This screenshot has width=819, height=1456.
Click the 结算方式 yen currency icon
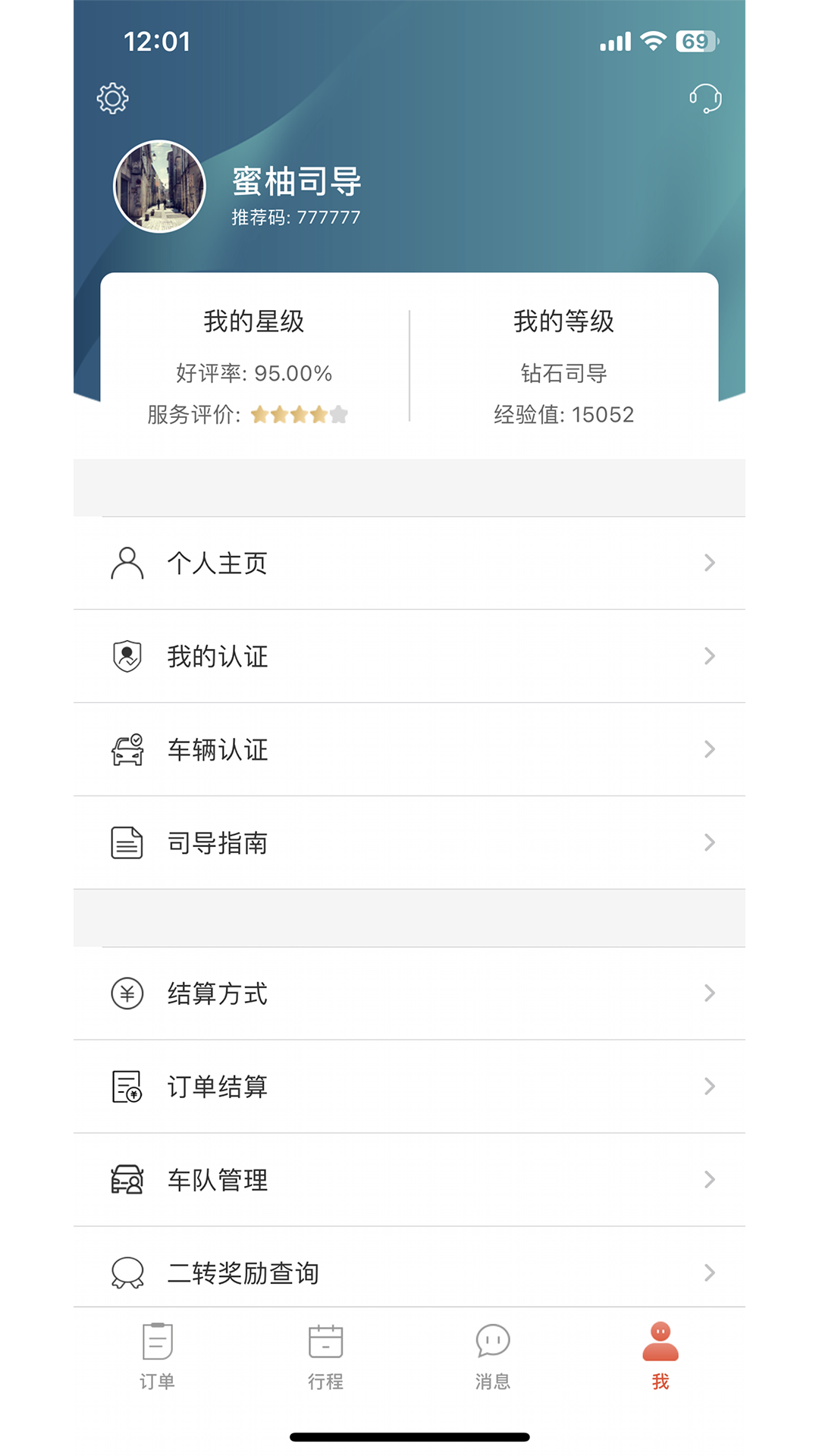point(127,993)
